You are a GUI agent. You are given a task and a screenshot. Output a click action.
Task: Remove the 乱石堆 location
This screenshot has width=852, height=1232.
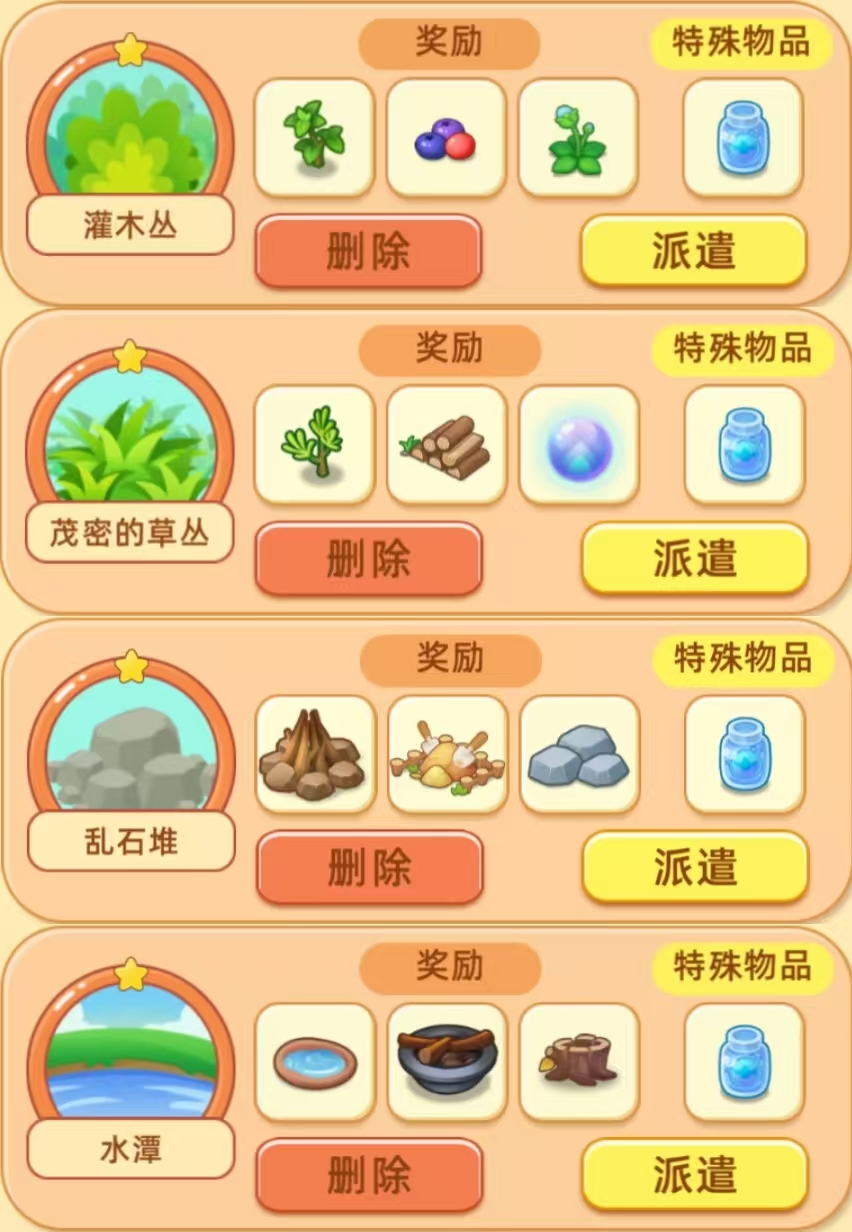pos(369,867)
